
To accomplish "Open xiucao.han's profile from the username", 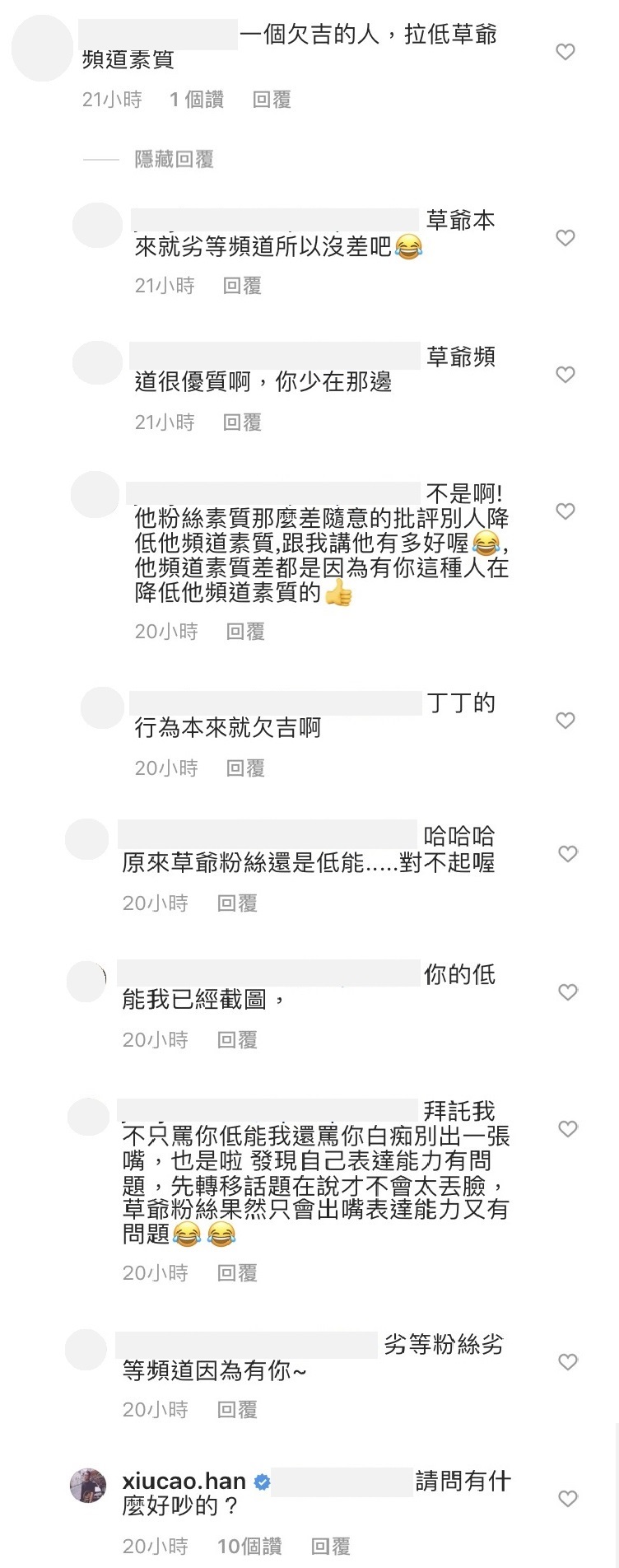I will [x=184, y=1482].
